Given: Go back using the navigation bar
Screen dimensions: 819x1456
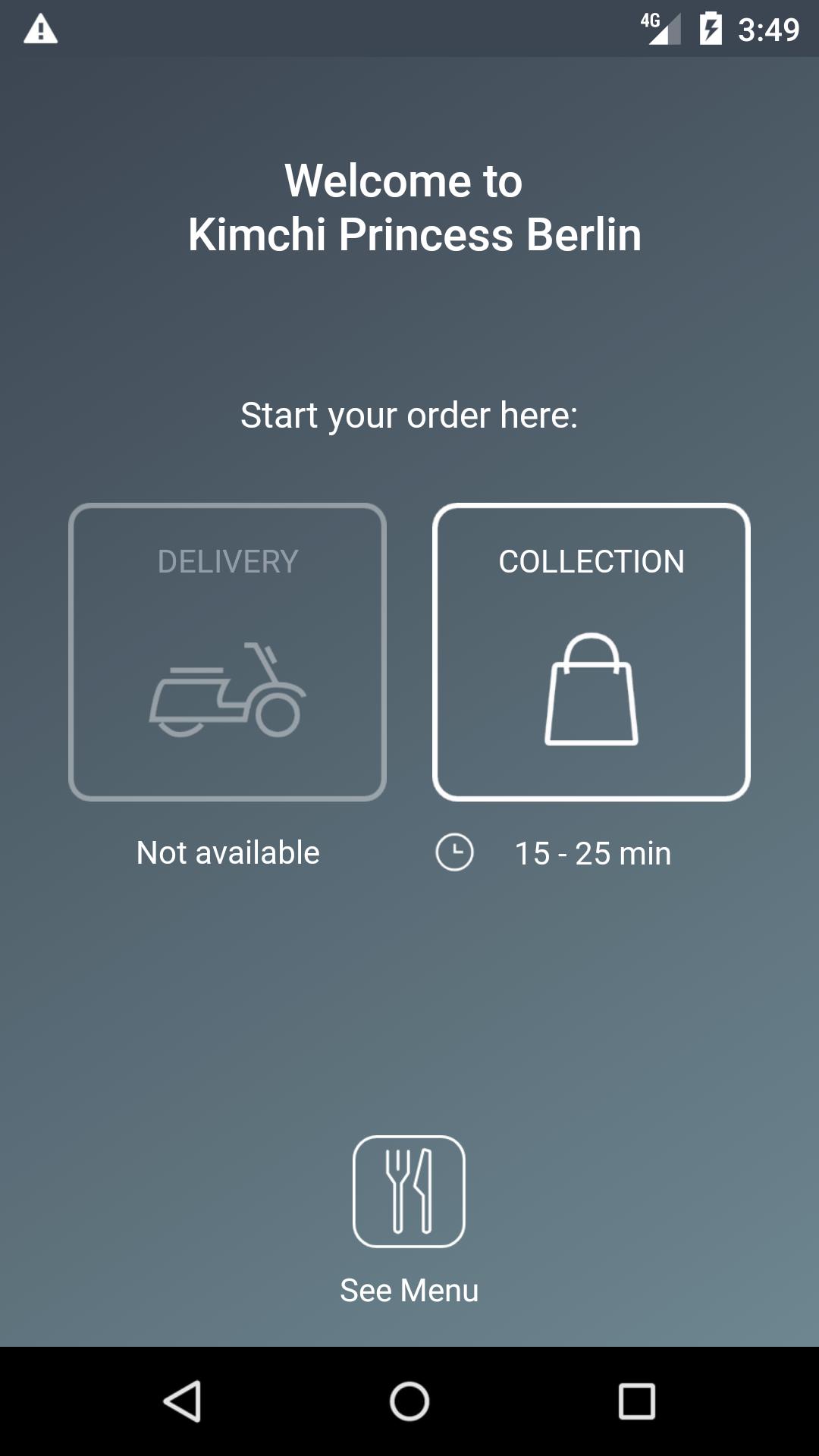Looking at the screenshot, I should (x=183, y=1401).
